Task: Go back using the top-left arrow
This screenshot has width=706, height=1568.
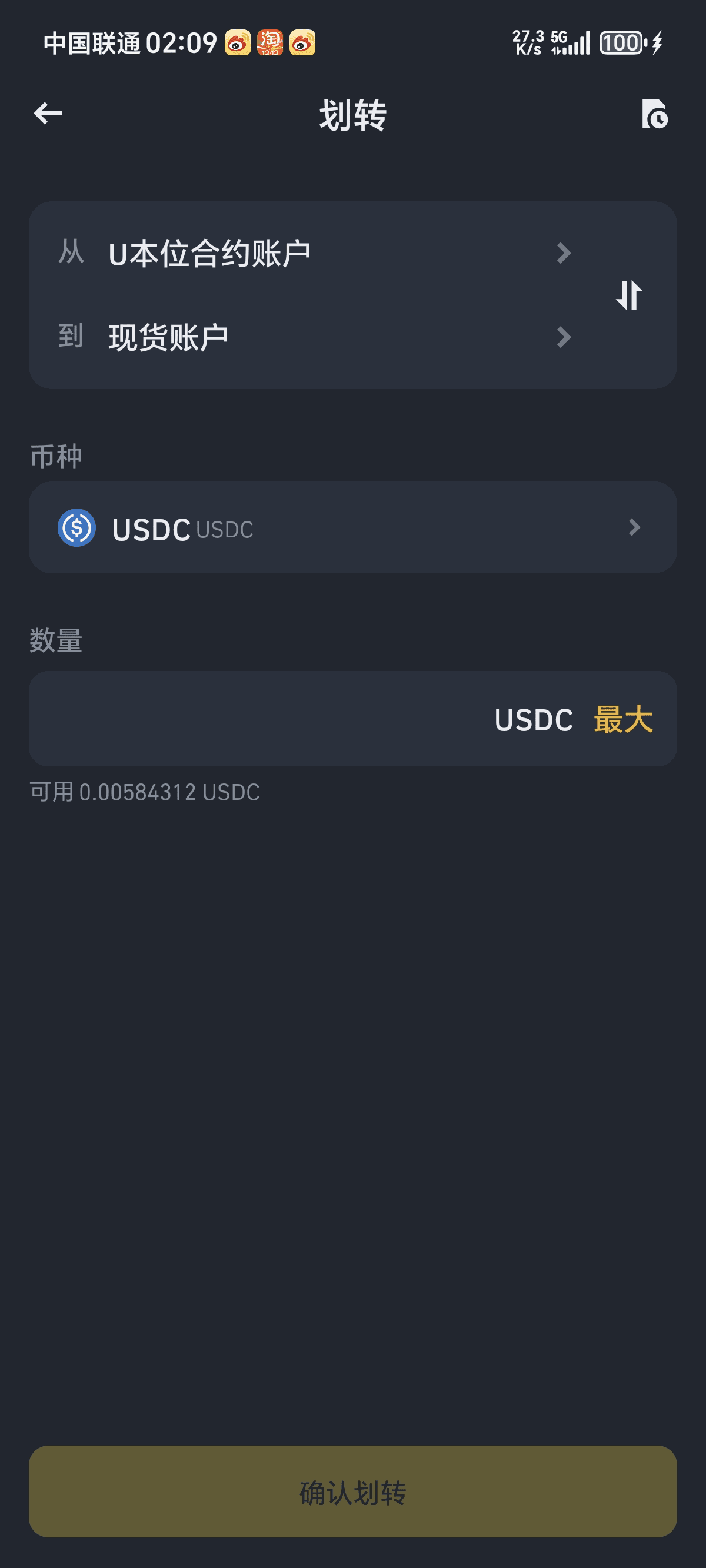Action: click(x=48, y=114)
